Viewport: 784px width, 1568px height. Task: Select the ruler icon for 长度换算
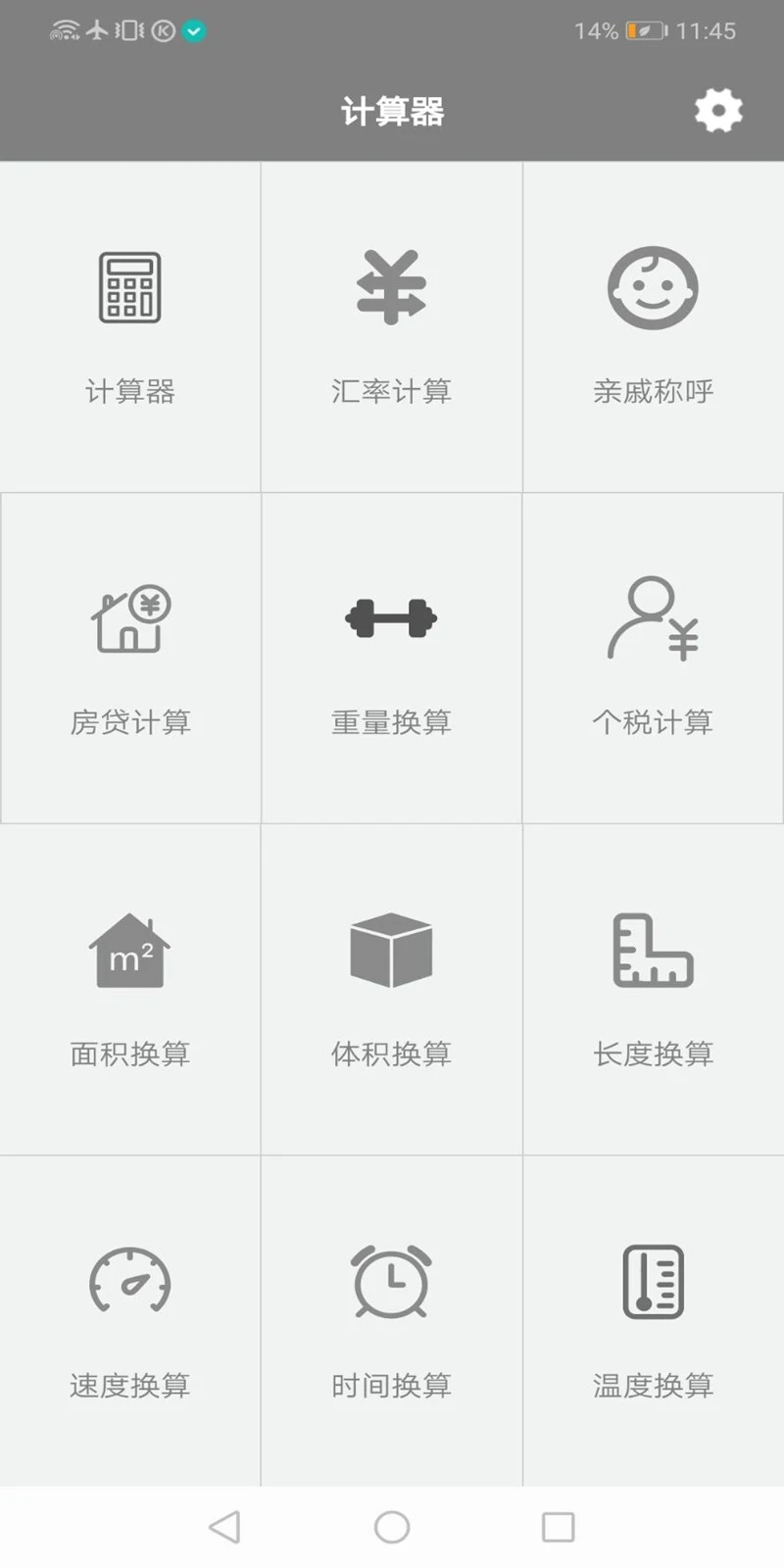pyautogui.click(x=652, y=951)
